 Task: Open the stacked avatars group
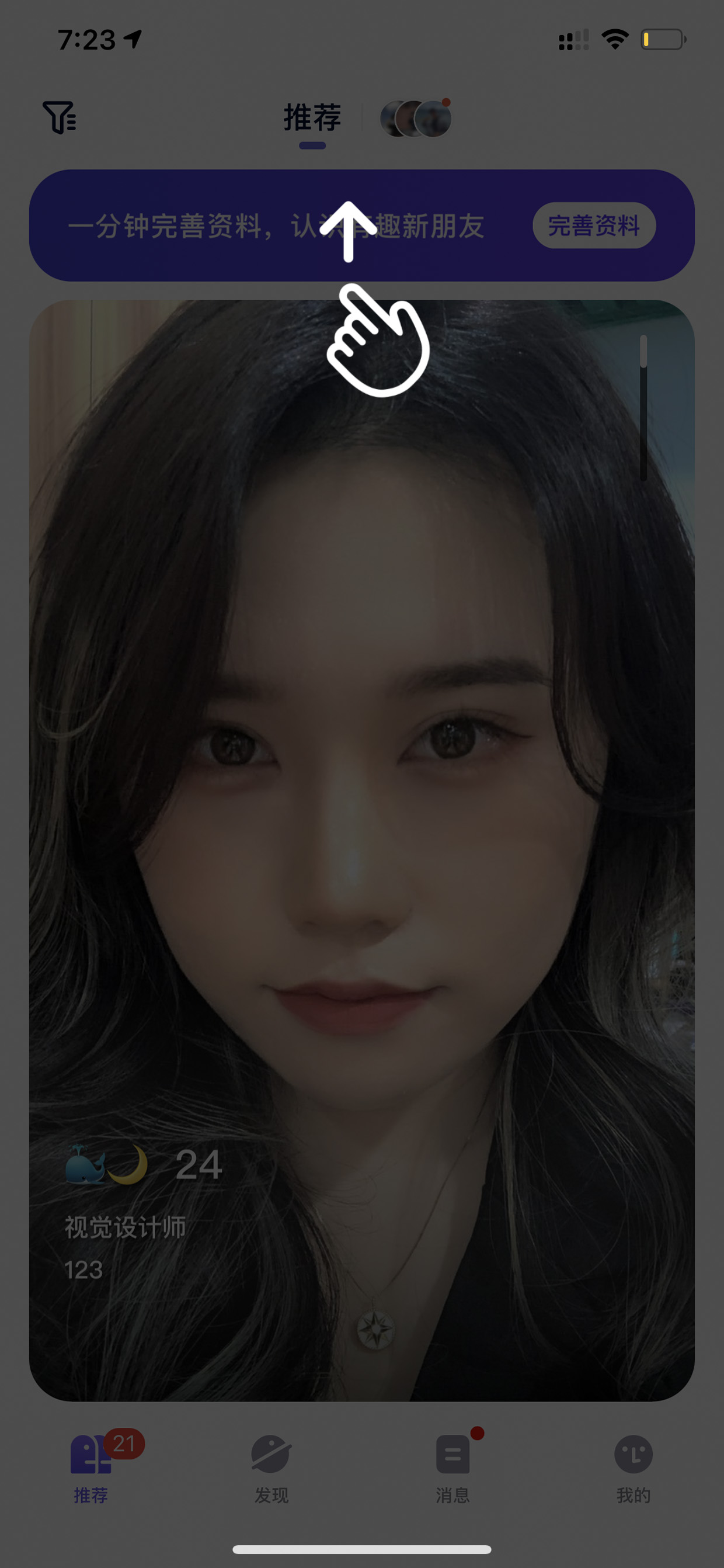click(416, 118)
